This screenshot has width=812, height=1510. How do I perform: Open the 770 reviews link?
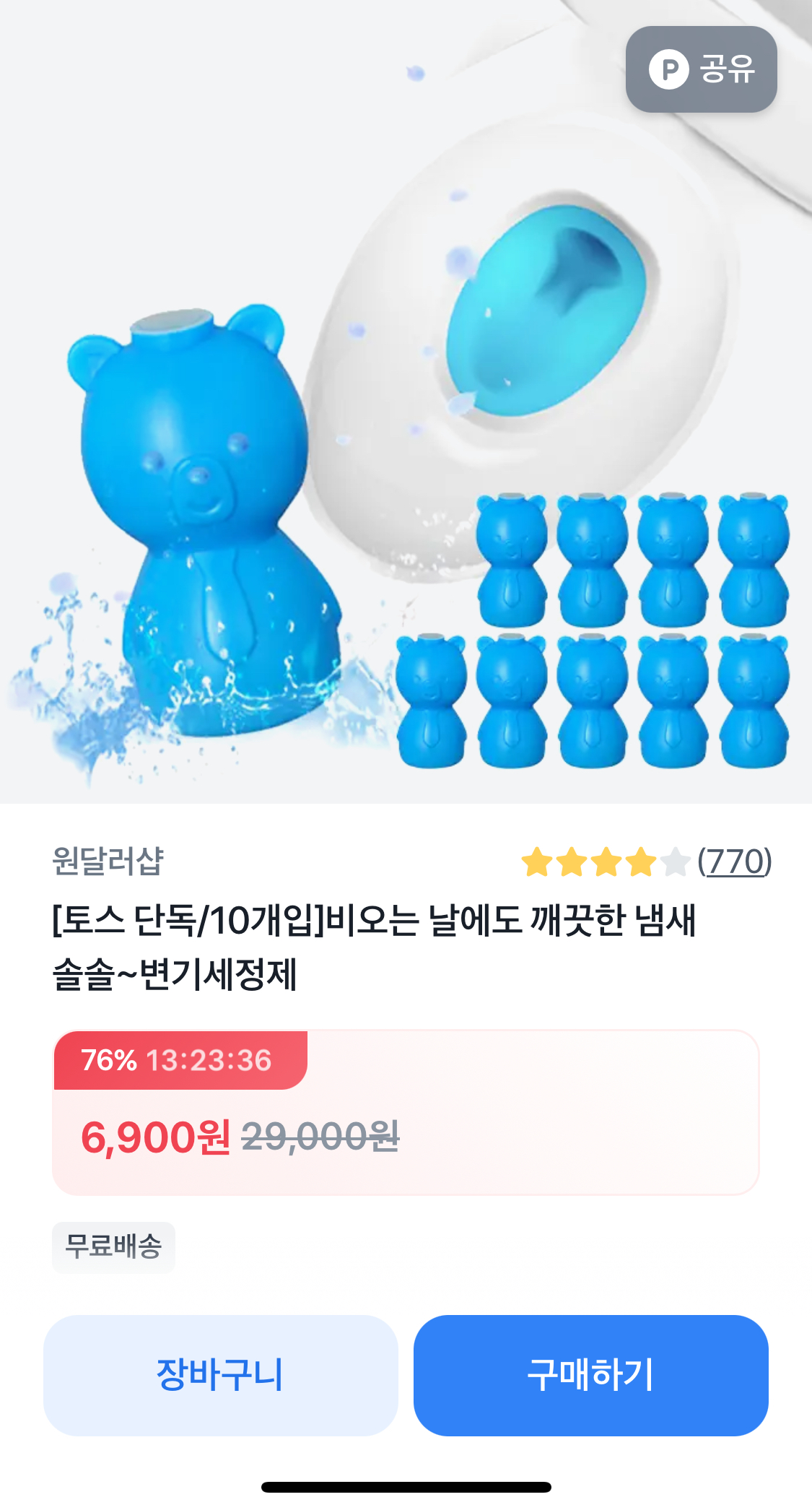734,862
